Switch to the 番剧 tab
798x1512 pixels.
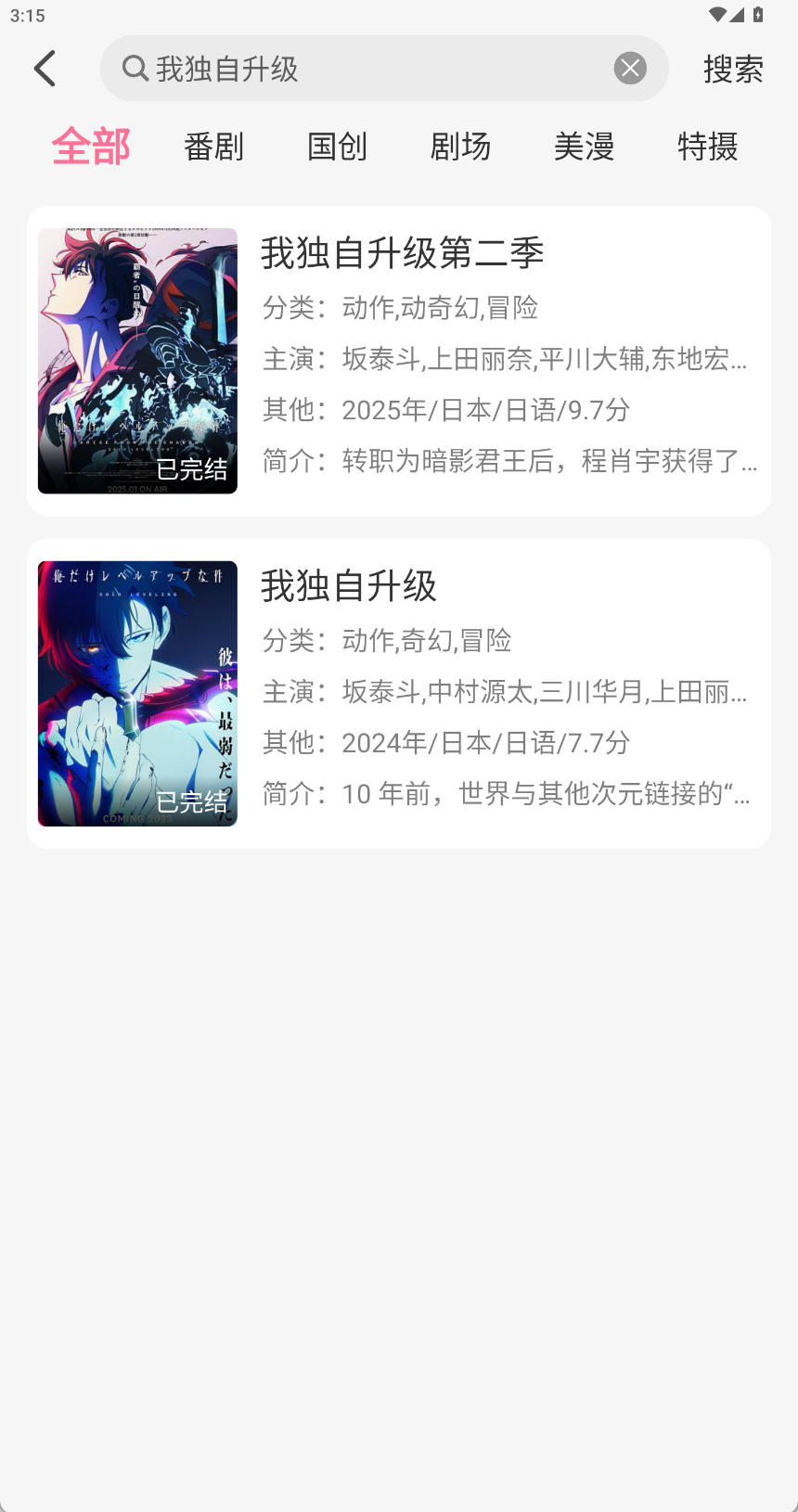pos(213,147)
